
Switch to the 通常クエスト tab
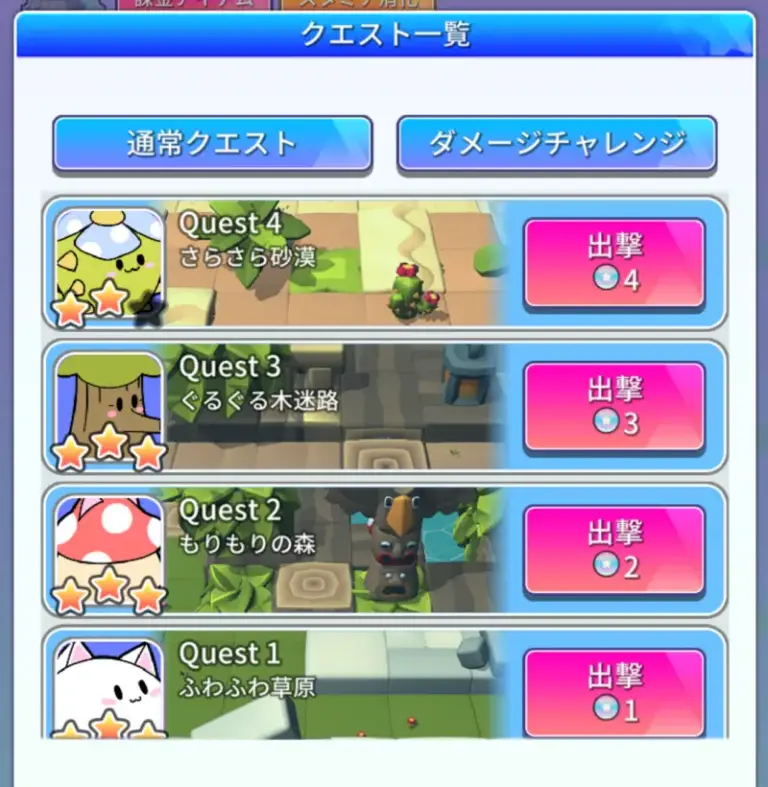tap(212, 144)
